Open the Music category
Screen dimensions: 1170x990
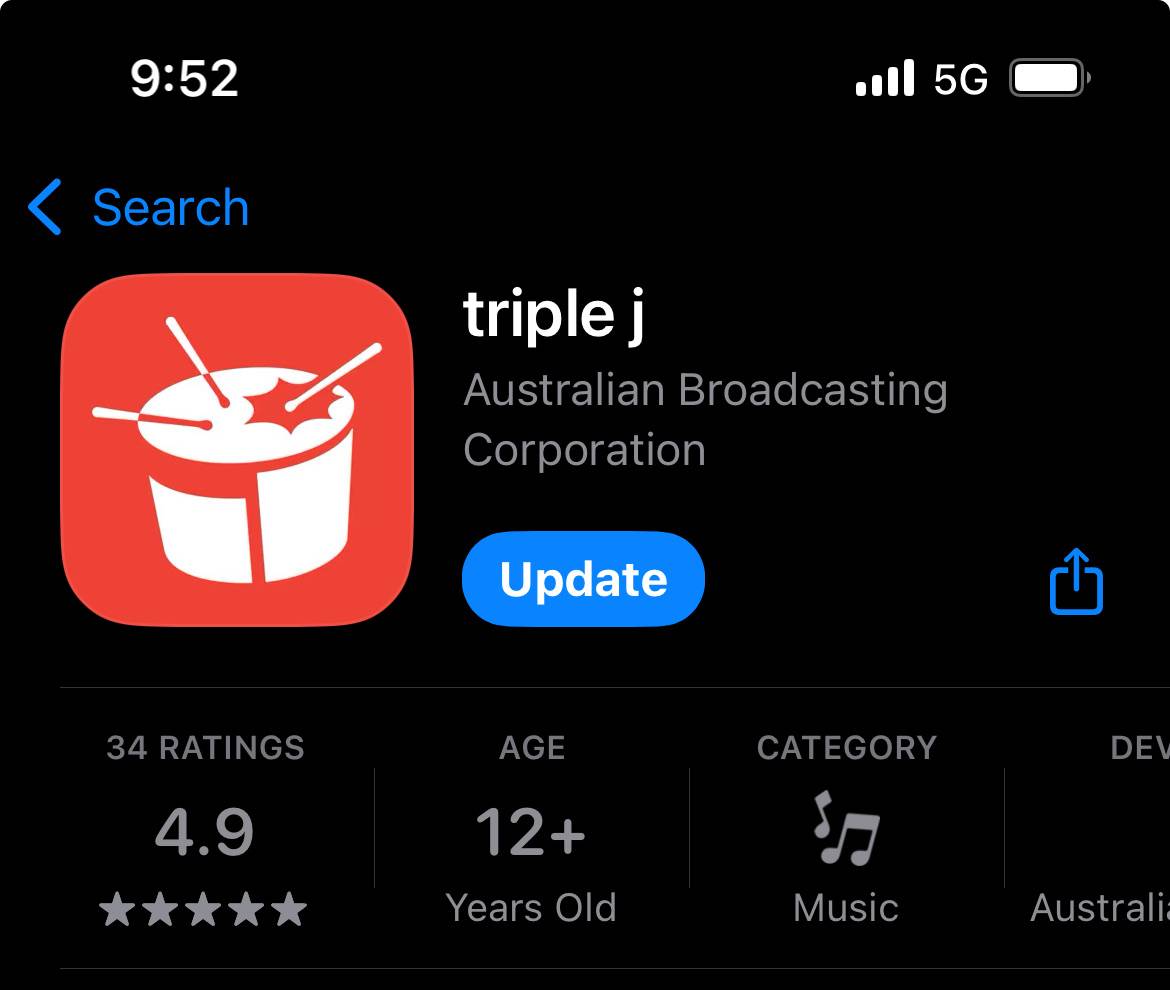846,830
